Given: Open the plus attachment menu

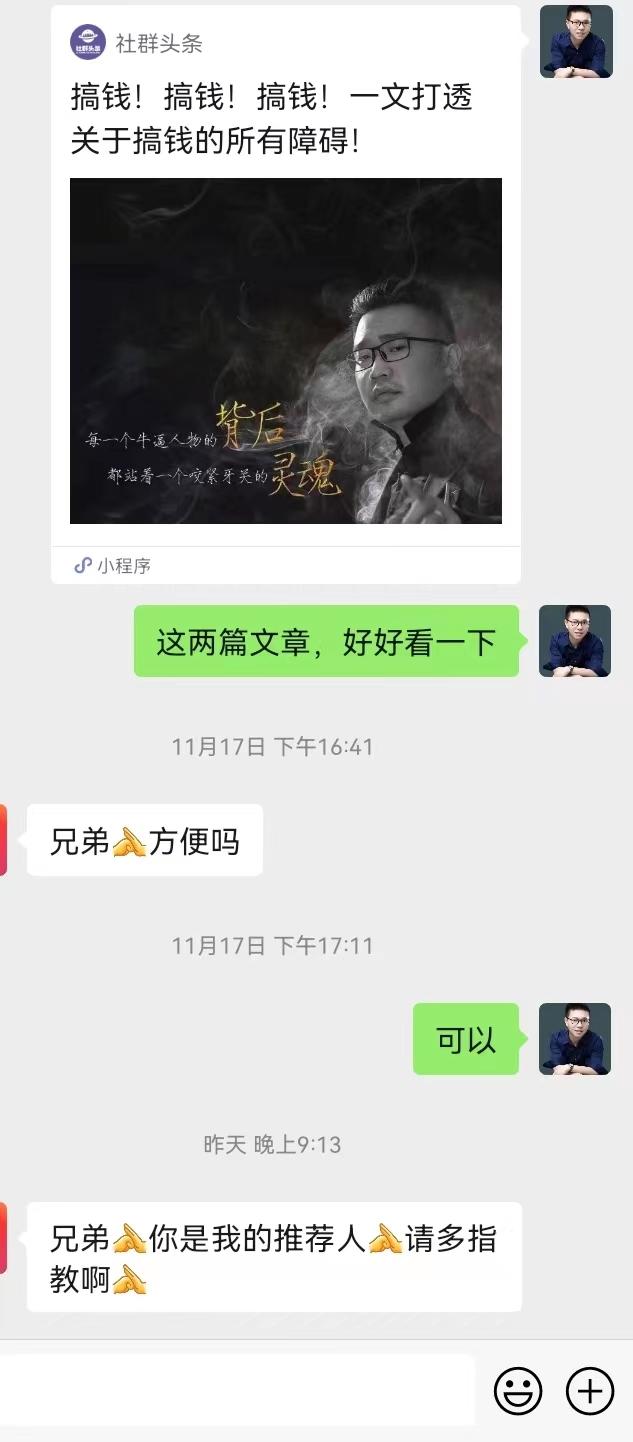Looking at the screenshot, I should [590, 1391].
